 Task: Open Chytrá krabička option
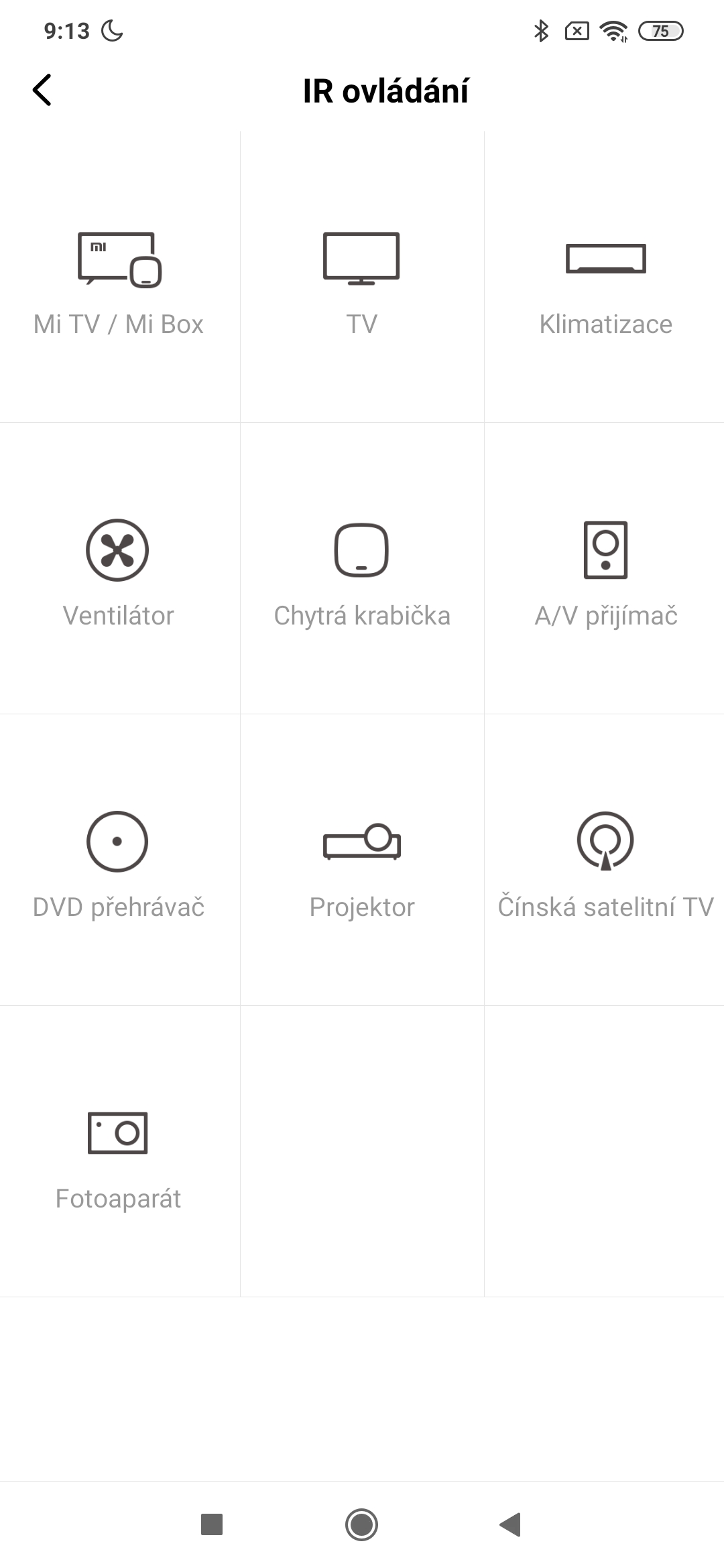point(362,568)
